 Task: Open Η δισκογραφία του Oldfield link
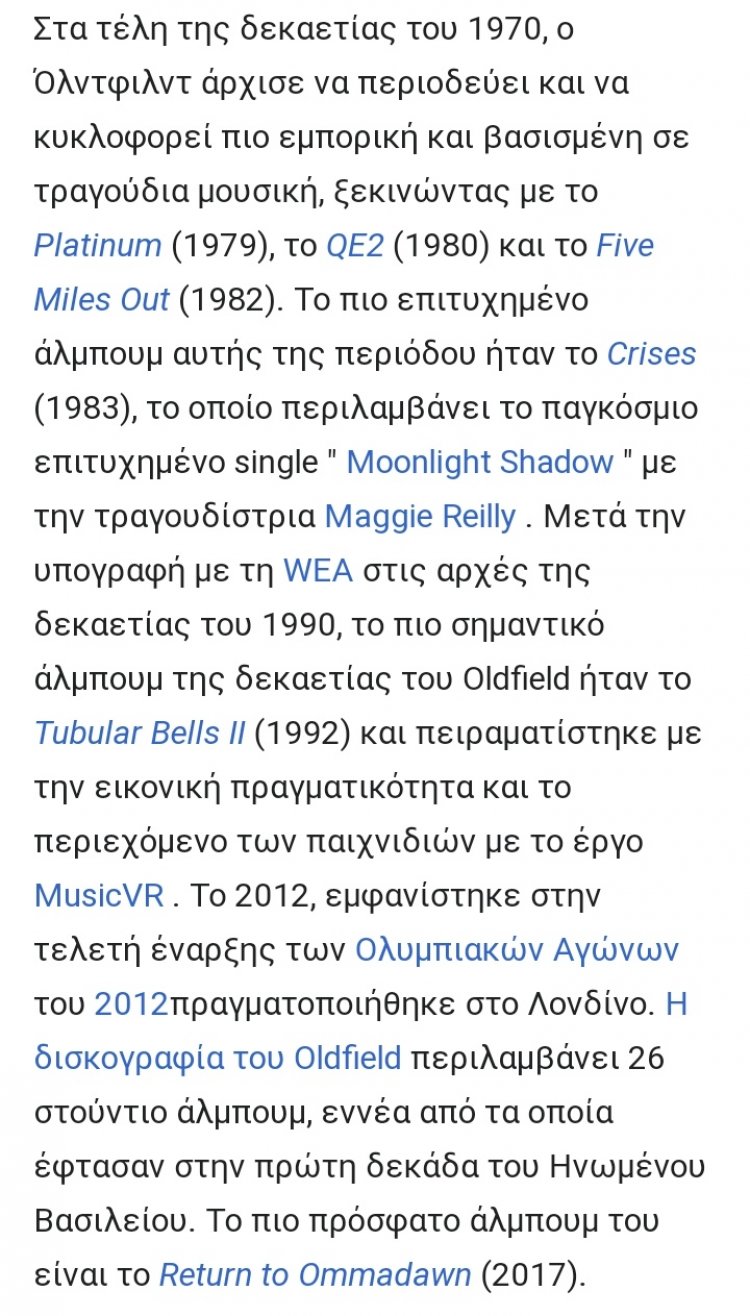pyautogui.click(x=217, y=1057)
